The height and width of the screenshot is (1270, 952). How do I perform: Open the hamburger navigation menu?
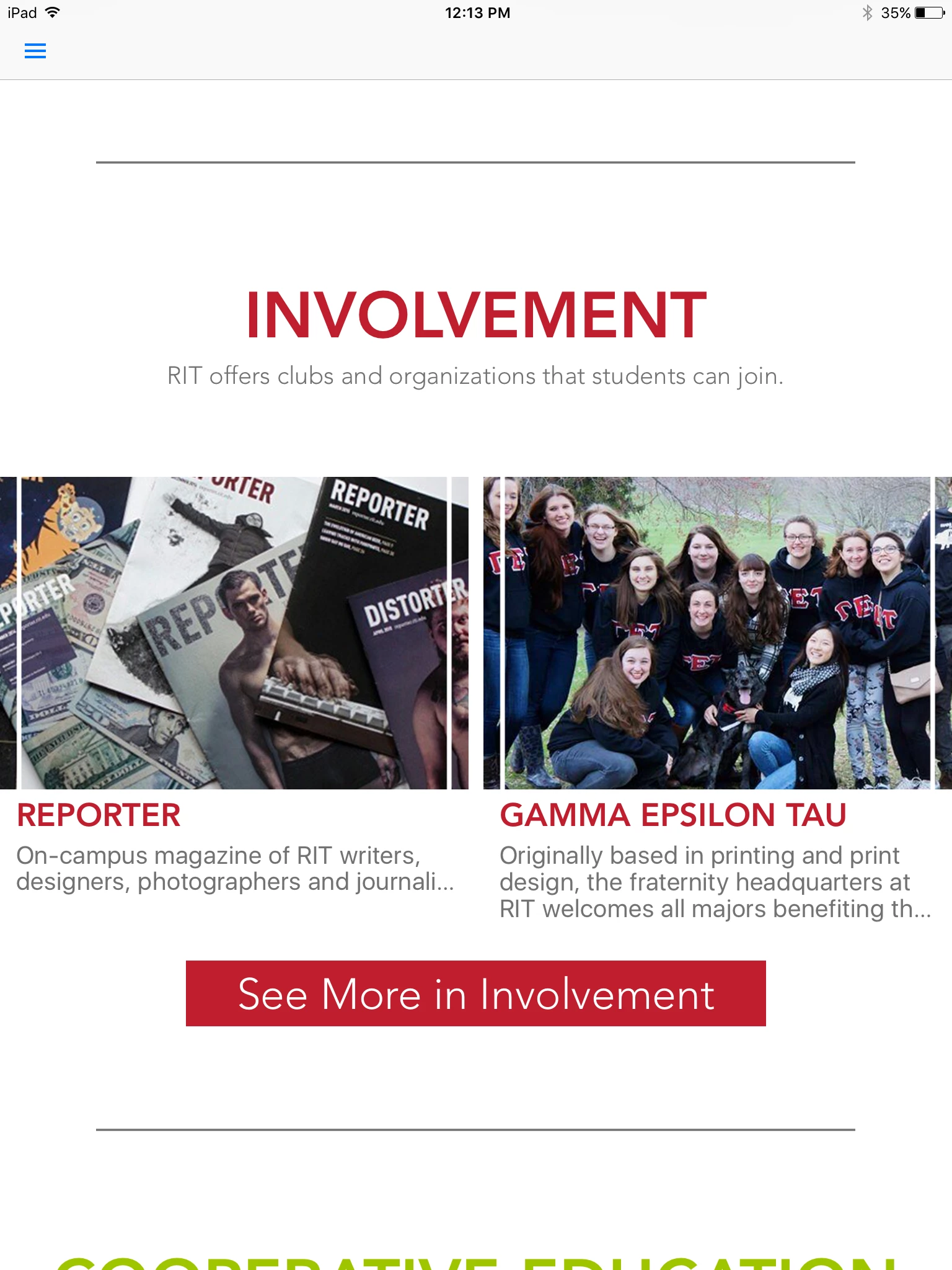[x=35, y=51]
